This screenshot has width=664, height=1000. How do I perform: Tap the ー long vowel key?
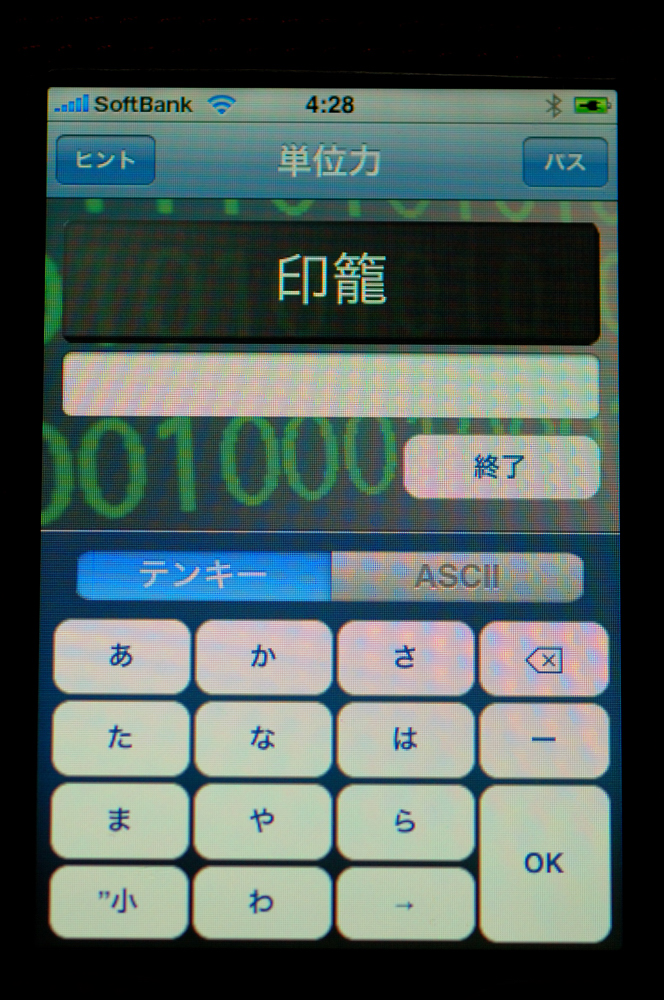[544, 740]
